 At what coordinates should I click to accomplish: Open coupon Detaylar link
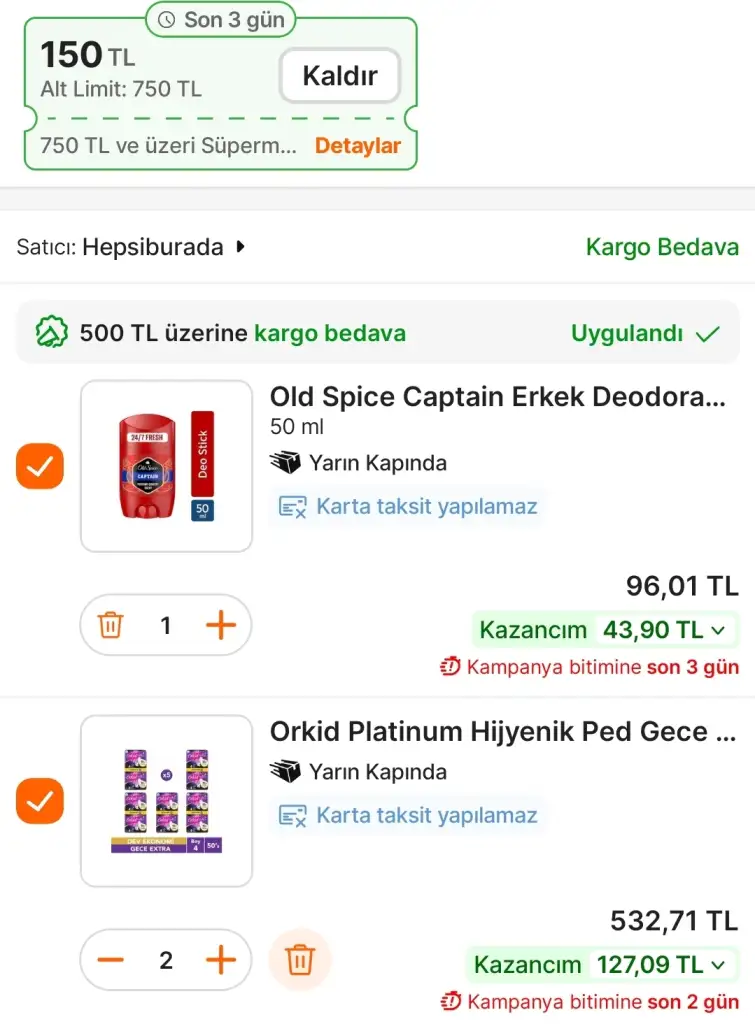[357, 146]
